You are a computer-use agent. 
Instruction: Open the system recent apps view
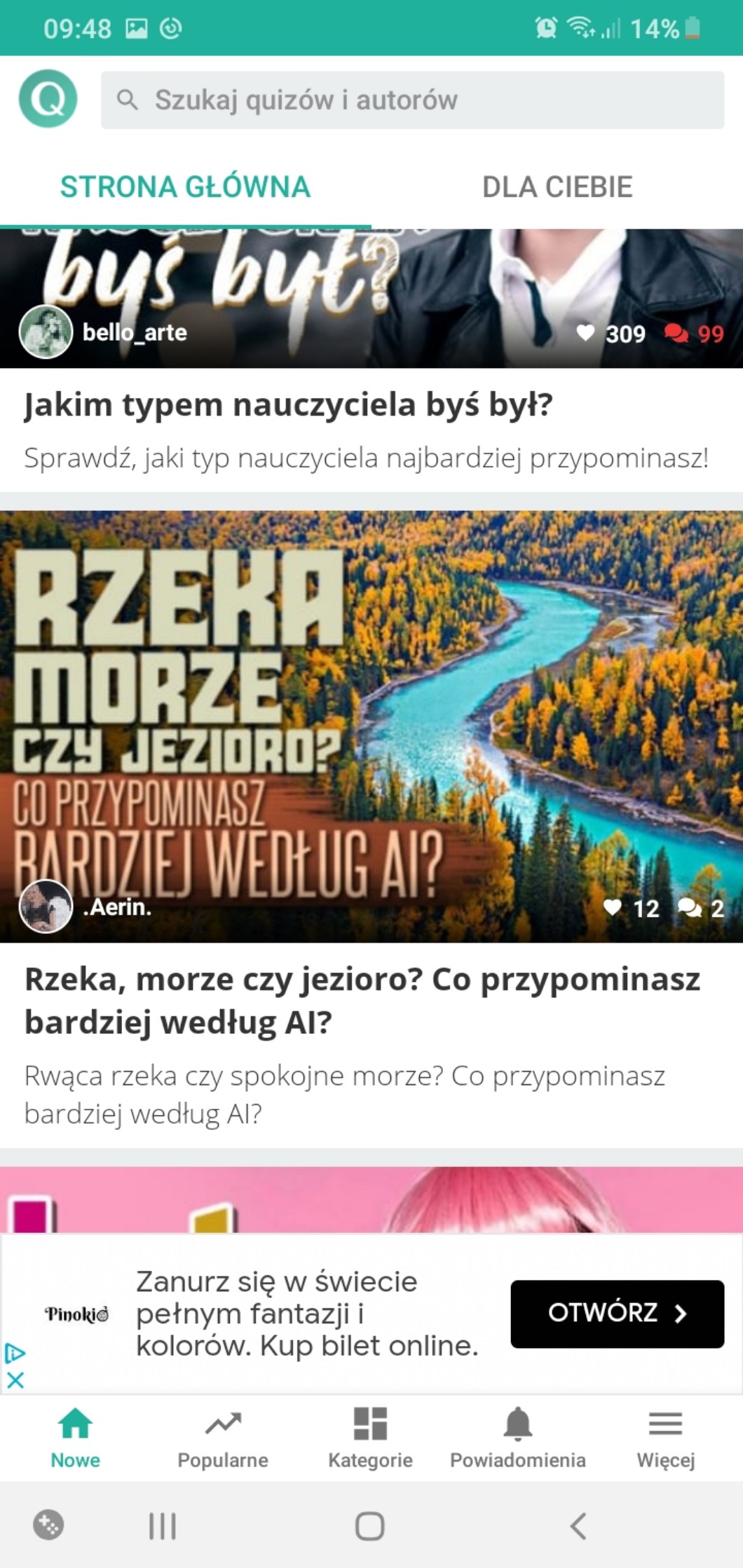click(x=163, y=1526)
